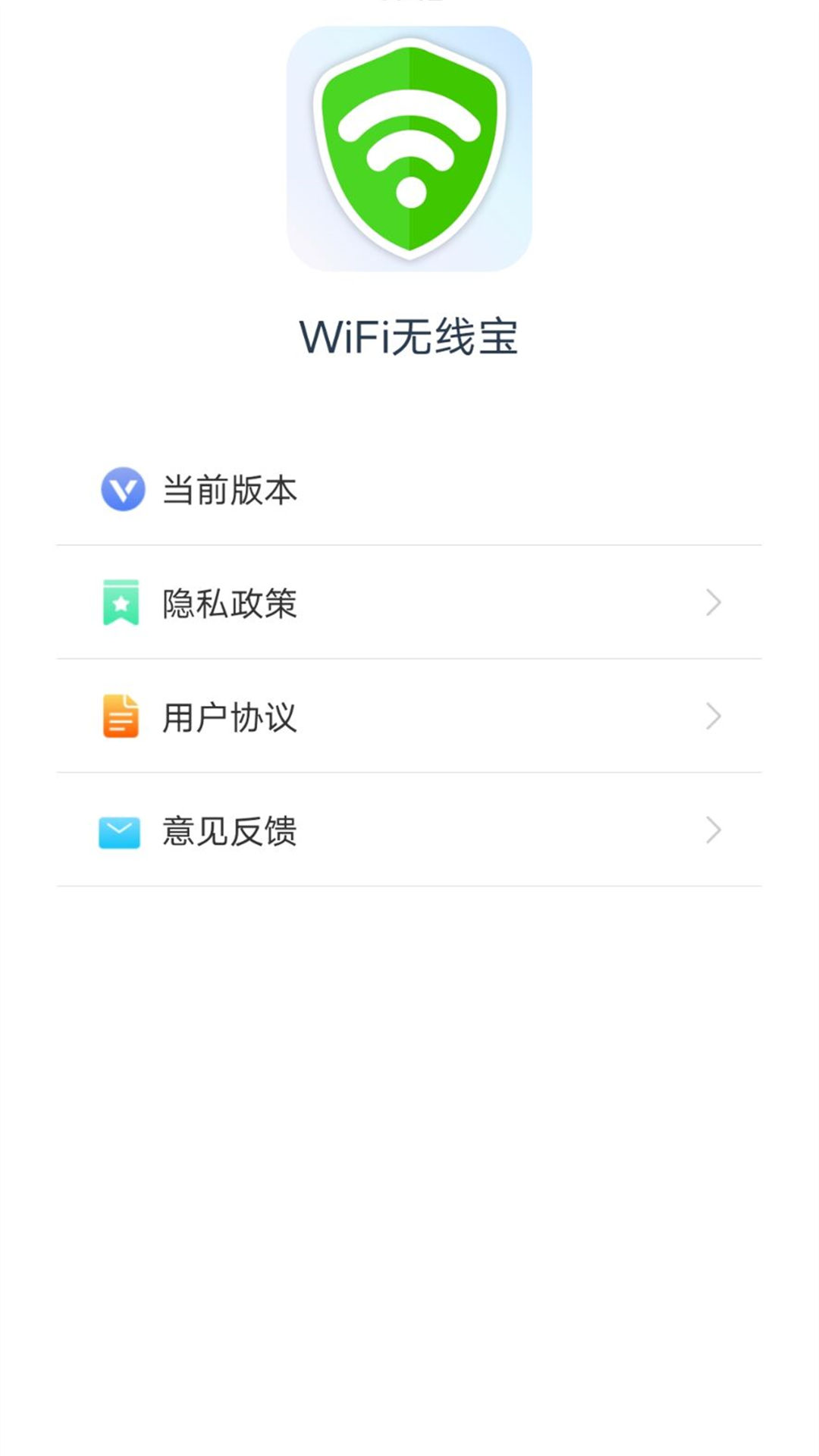819x1456 pixels.
Task: Click the WiFi无线宝 shield app icon
Action: pyautogui.click(x=409, y=148)
